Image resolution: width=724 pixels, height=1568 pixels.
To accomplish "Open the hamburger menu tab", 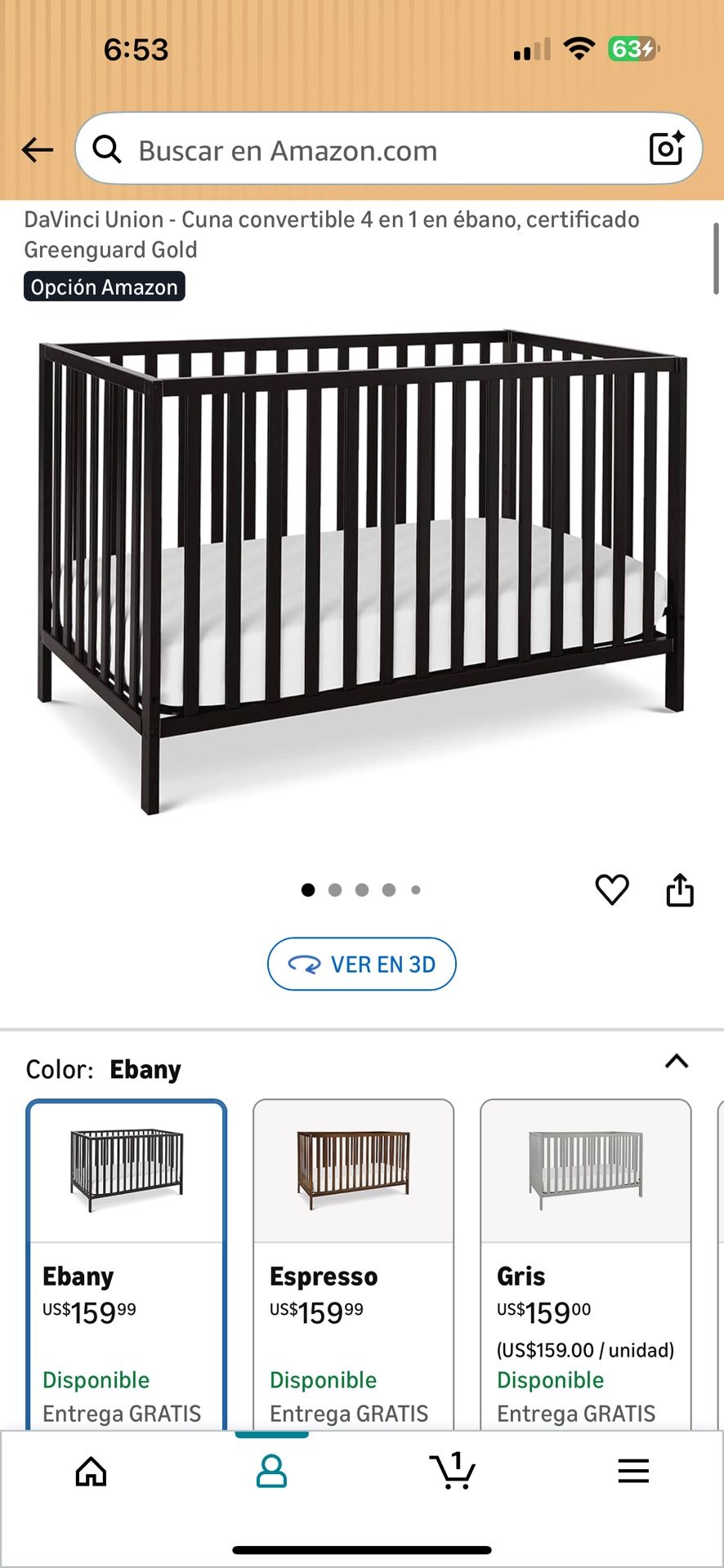I will [633, 1472].
